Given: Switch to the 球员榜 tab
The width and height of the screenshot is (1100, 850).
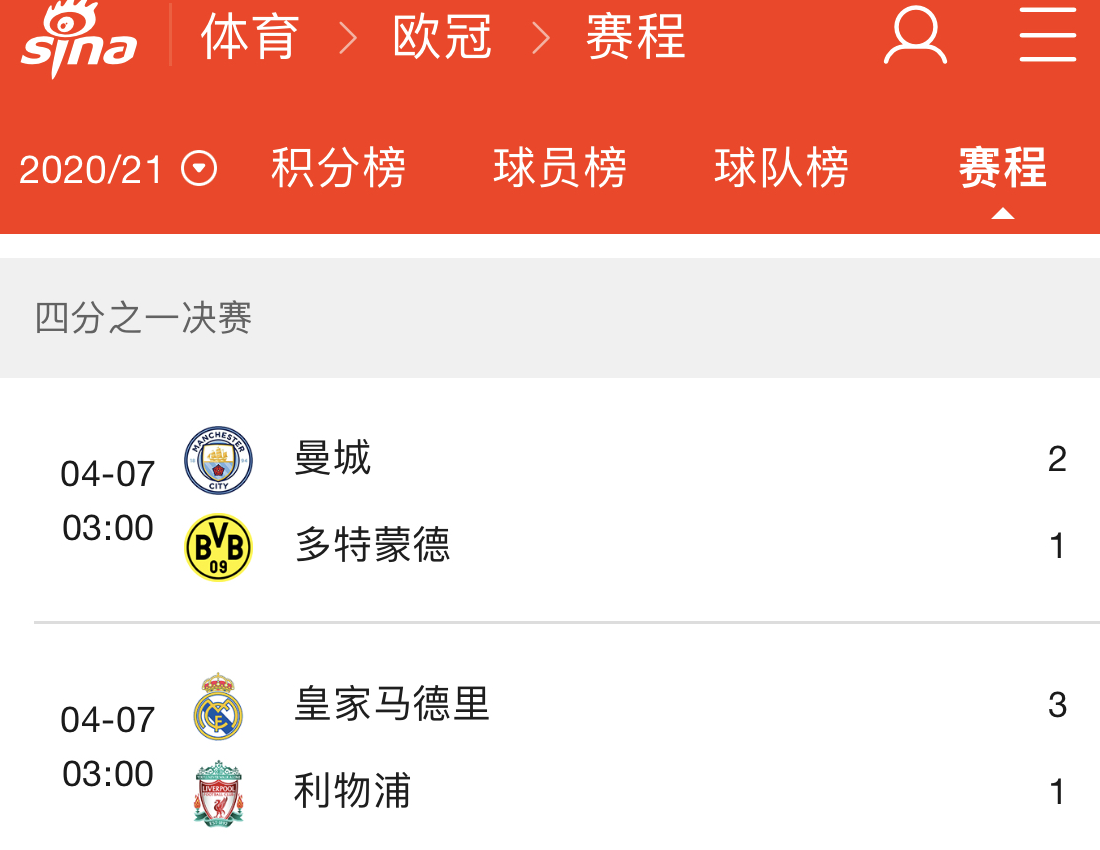Looking at the screenshot, I should [x=560, y=168].
